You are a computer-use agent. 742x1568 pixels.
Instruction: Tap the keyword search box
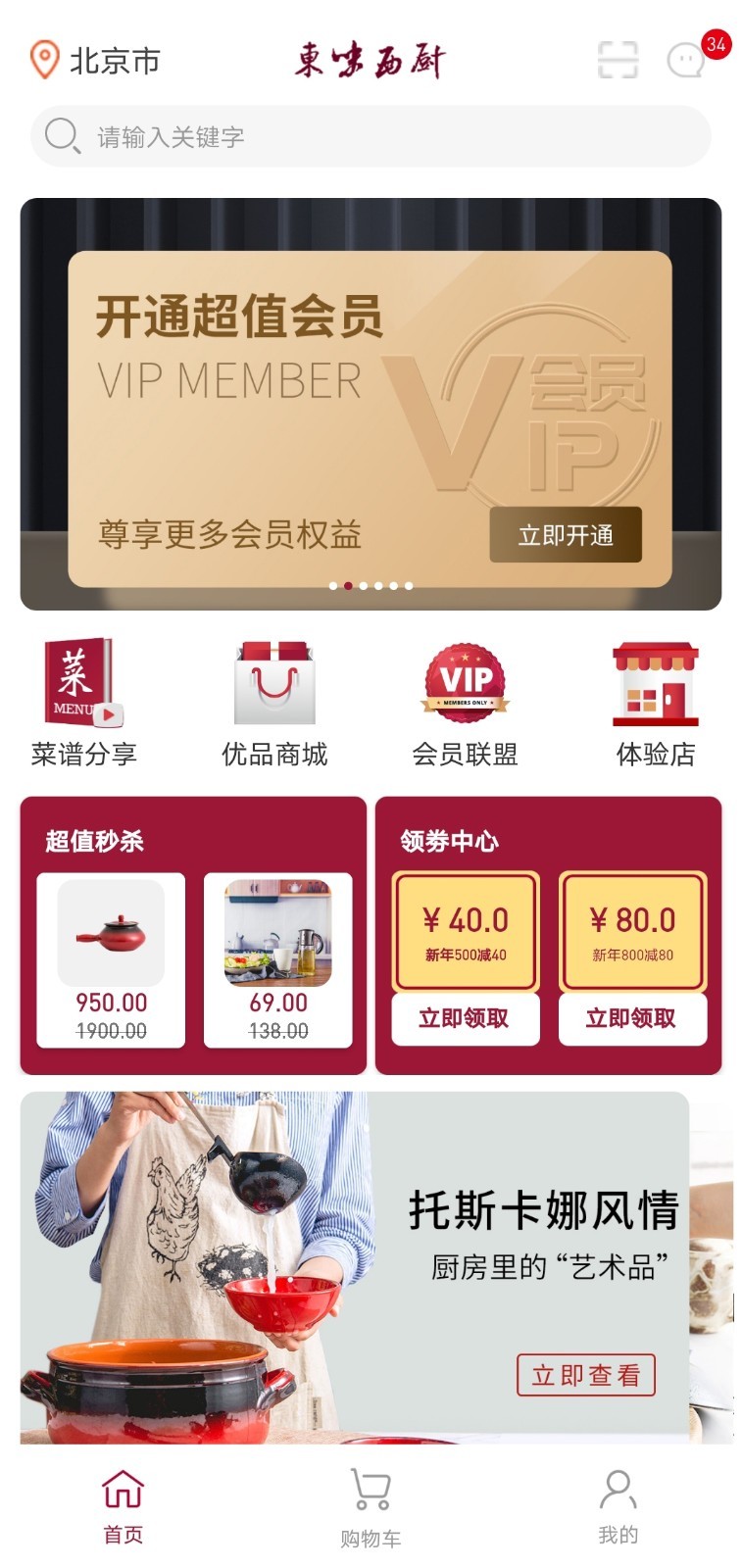tap(371, 136)
